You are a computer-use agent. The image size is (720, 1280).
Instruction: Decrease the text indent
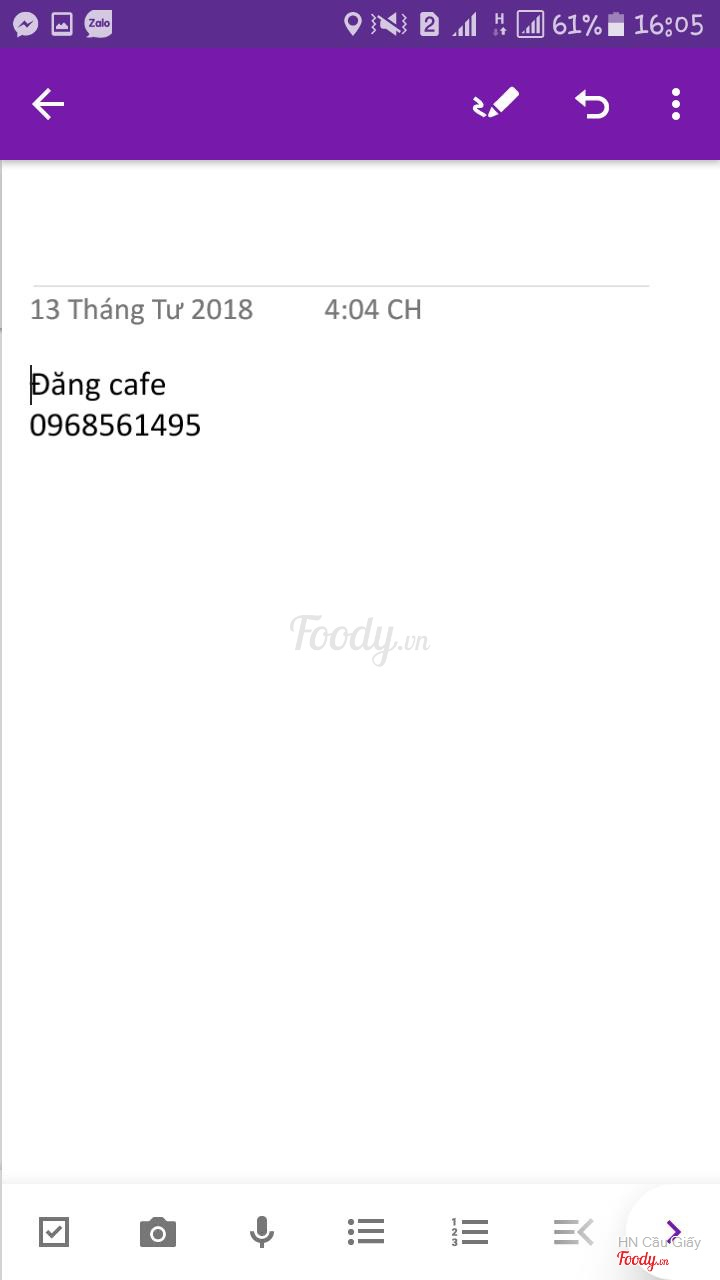coord(574,1232)
